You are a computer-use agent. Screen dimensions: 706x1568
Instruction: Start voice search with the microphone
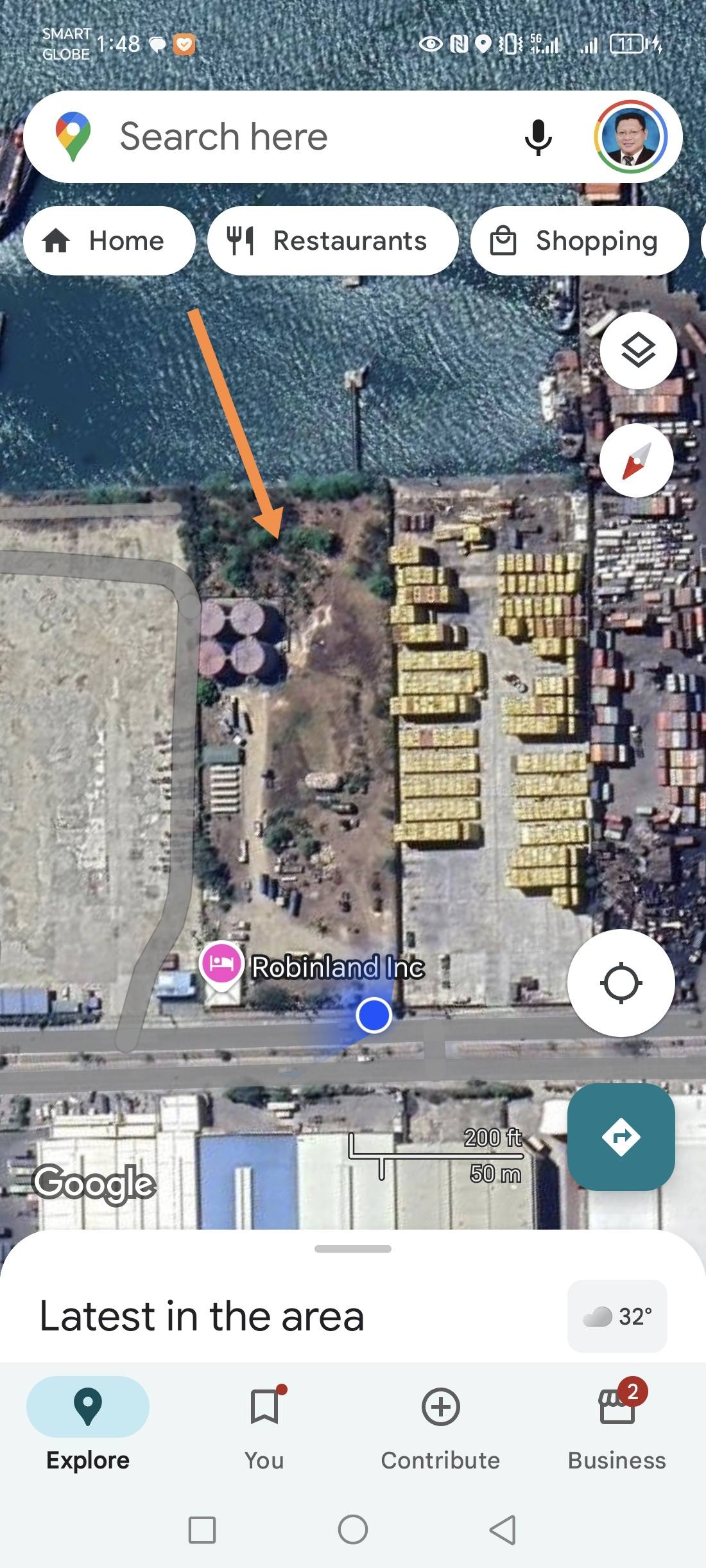(538, 137)
